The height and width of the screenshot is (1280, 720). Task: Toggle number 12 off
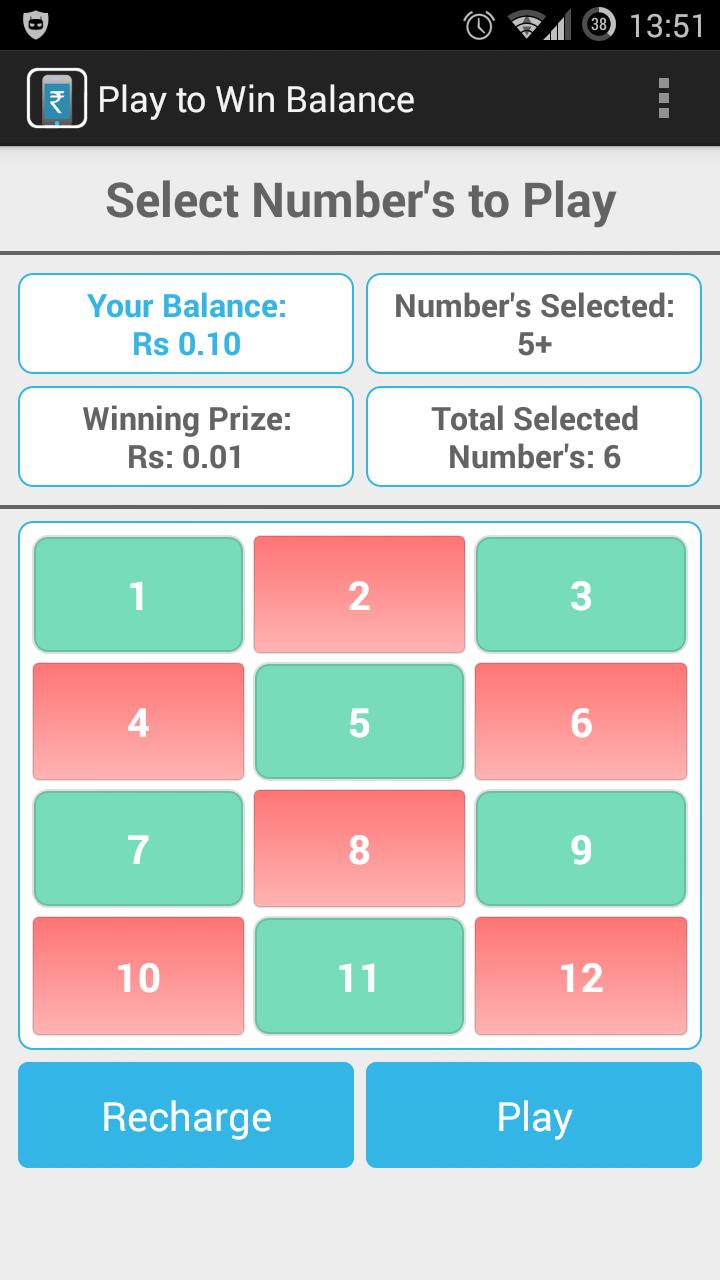581,975
